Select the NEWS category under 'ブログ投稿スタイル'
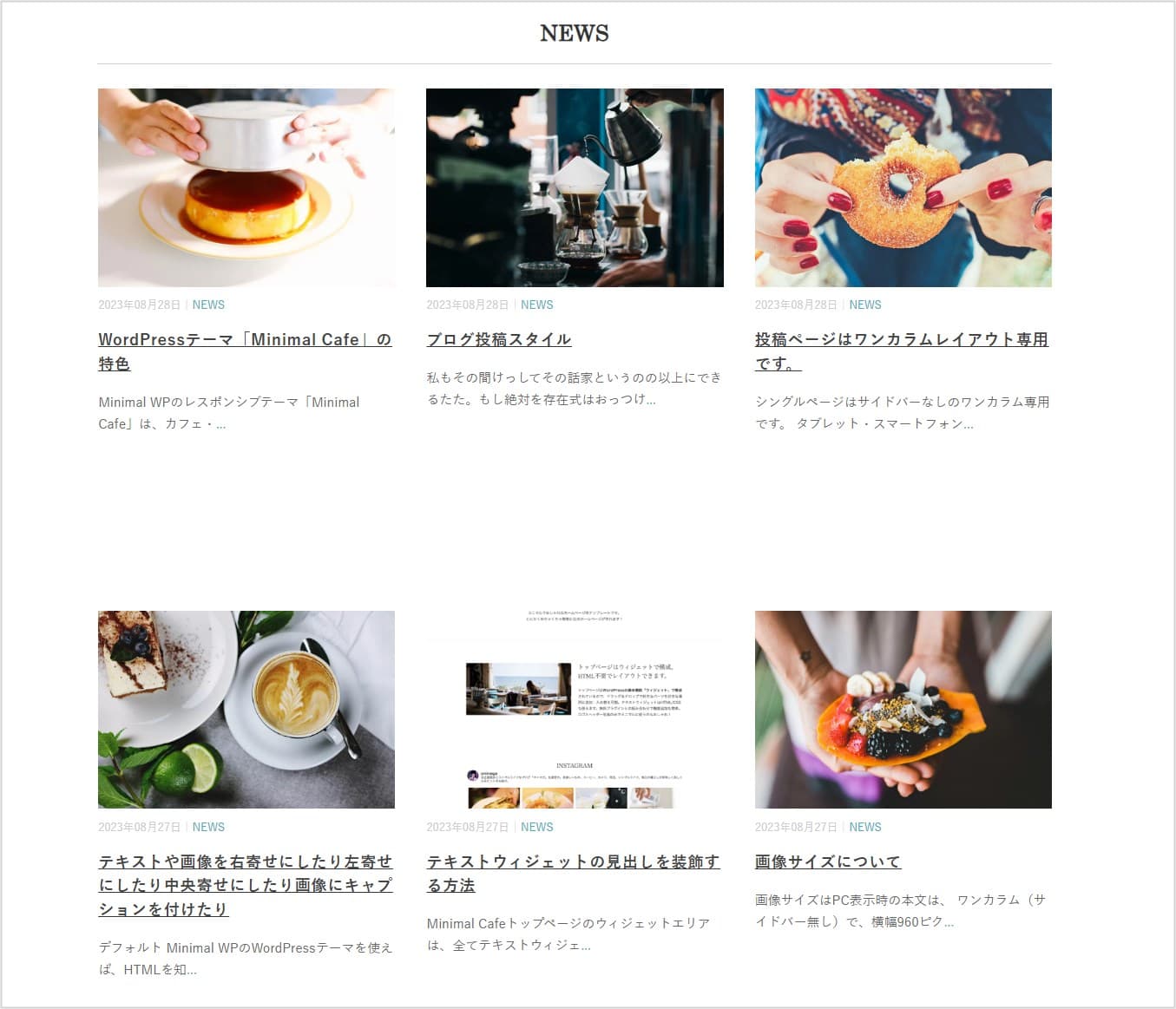The image size is (1176, 1009). pyautogui.click(x=536, y=305)
